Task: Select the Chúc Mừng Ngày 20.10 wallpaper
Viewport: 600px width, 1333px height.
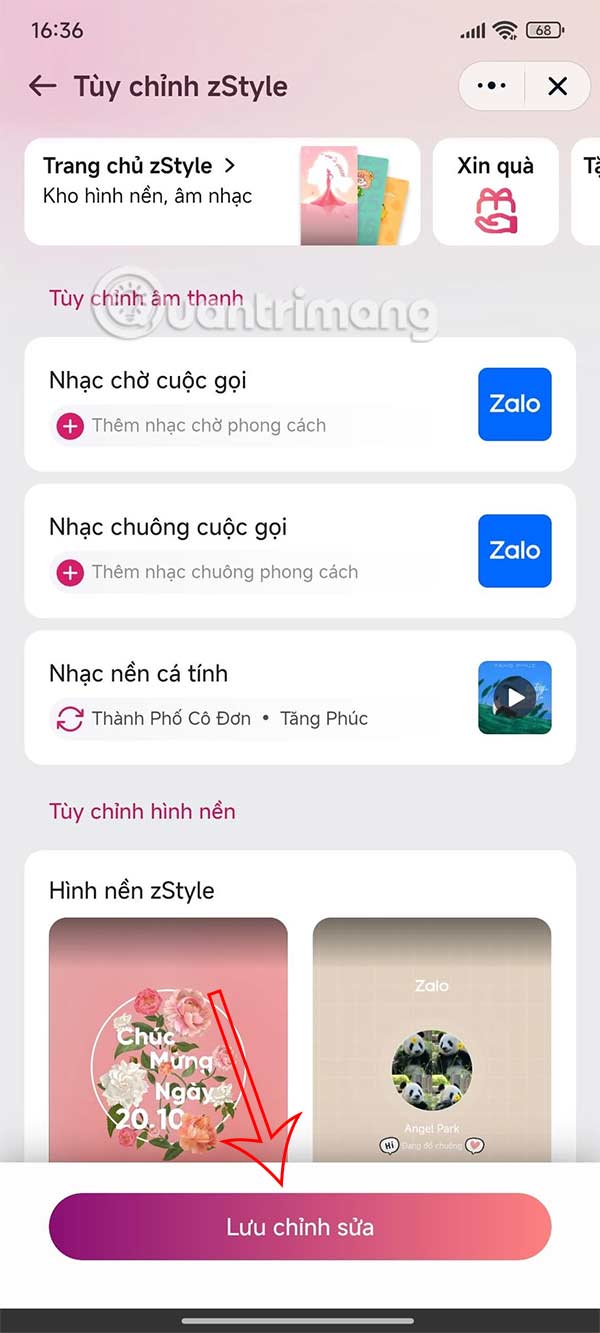Action: (x=168, y=1038)
